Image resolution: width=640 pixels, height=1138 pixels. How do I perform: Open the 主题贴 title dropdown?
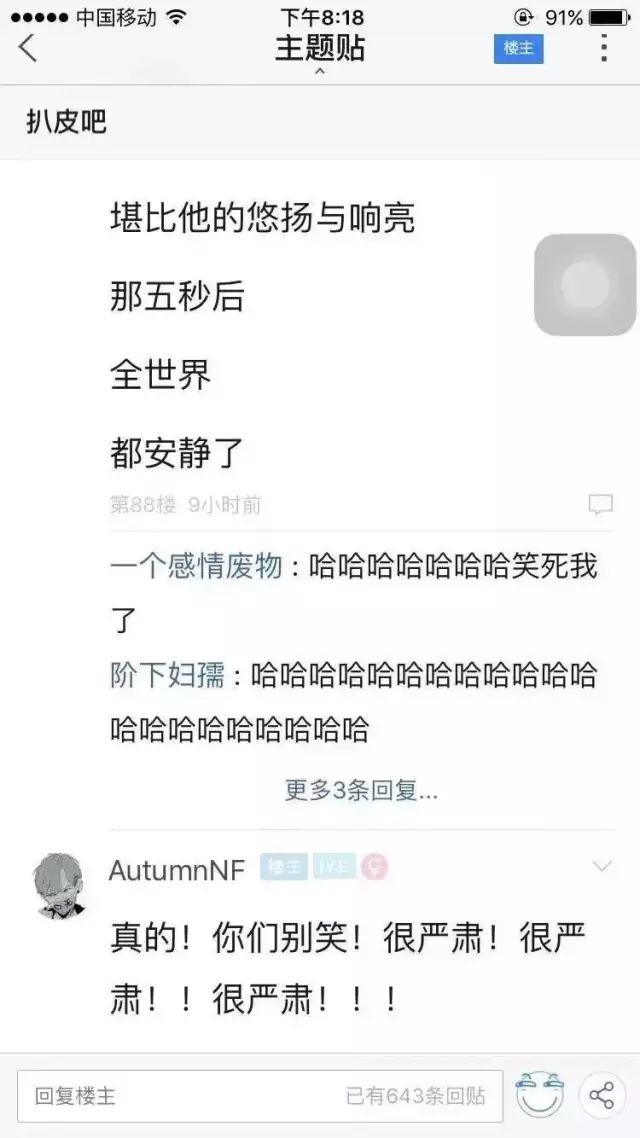point(320,52)
